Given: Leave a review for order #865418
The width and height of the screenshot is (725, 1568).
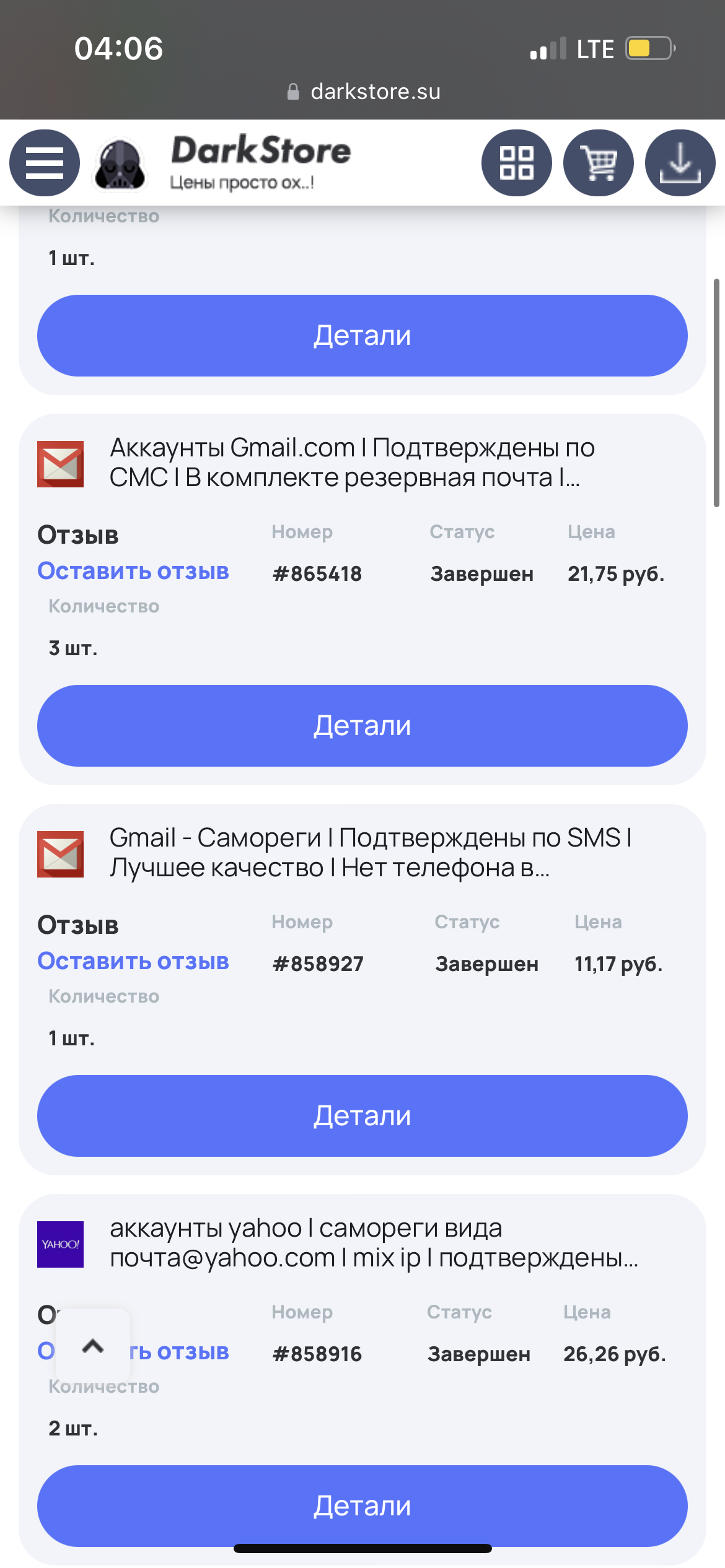Looking at the screenshot, I should 133,571.
